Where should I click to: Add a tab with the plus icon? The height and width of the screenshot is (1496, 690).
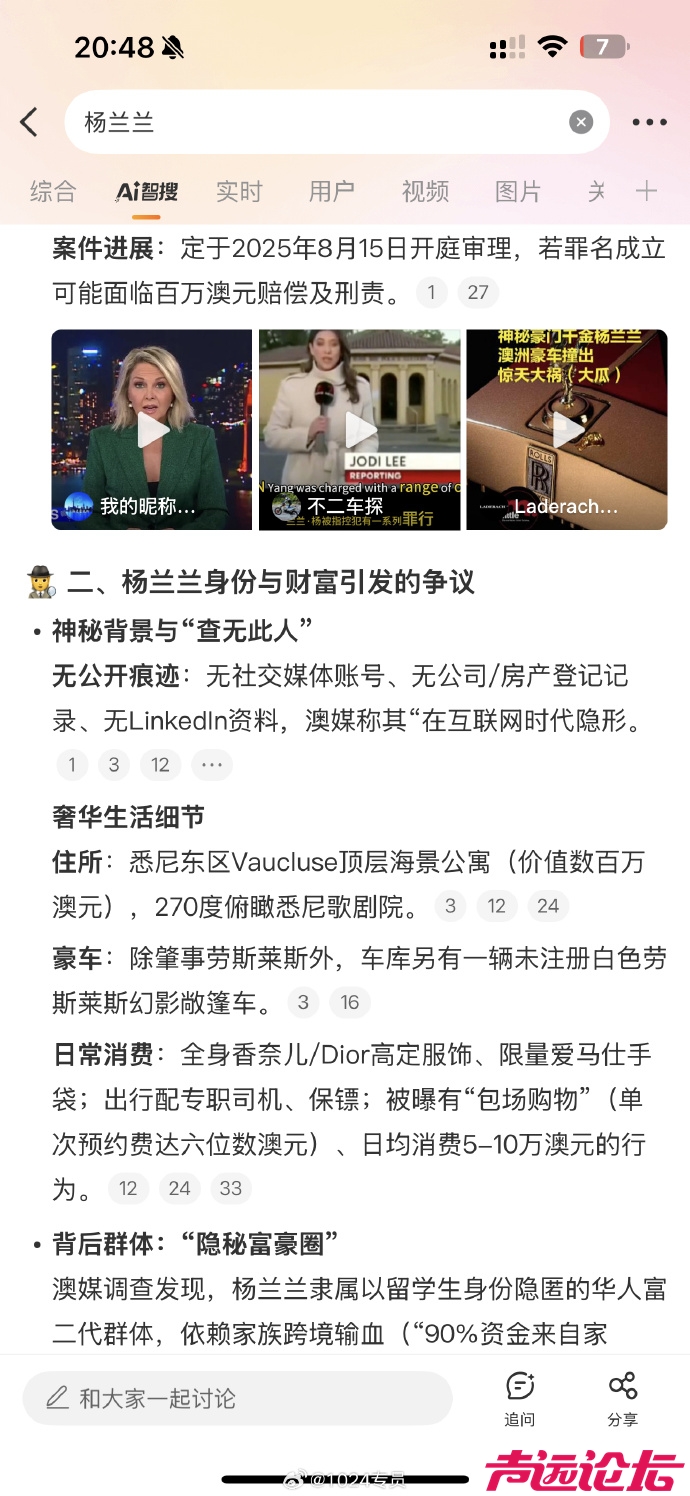click(x=647, y=191)
